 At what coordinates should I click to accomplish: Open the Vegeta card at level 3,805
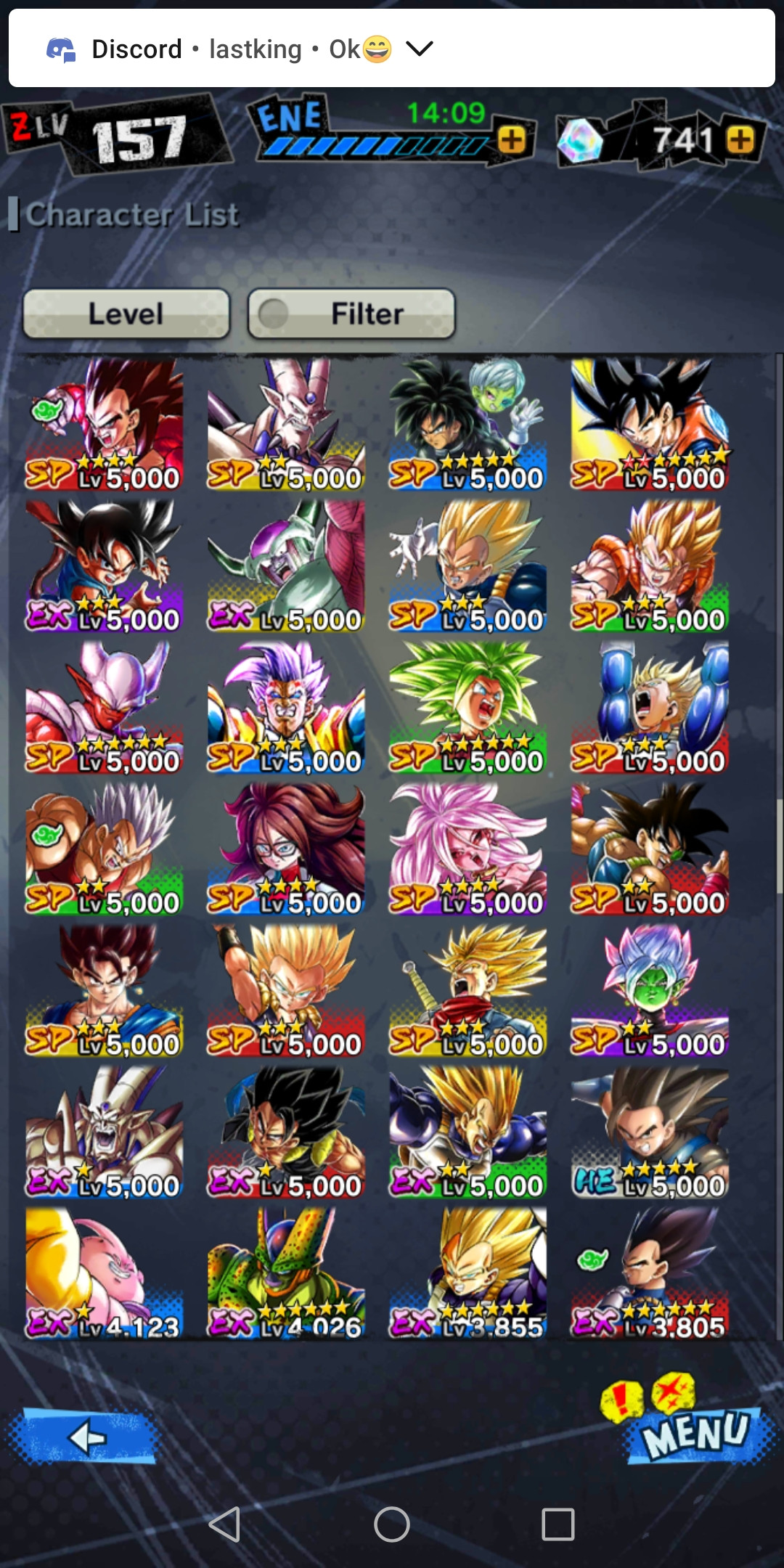pyautogui.click(x=650, y=1273)
